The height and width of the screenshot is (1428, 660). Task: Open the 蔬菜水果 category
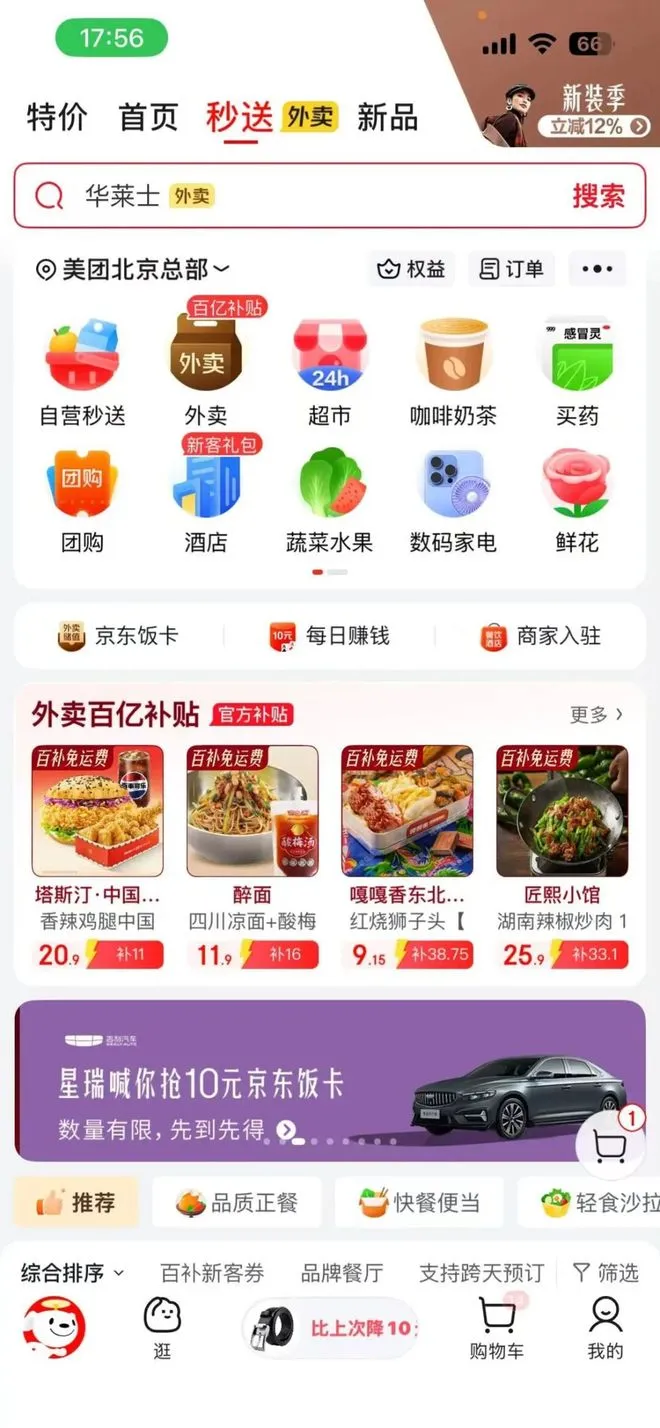[329, 498]
